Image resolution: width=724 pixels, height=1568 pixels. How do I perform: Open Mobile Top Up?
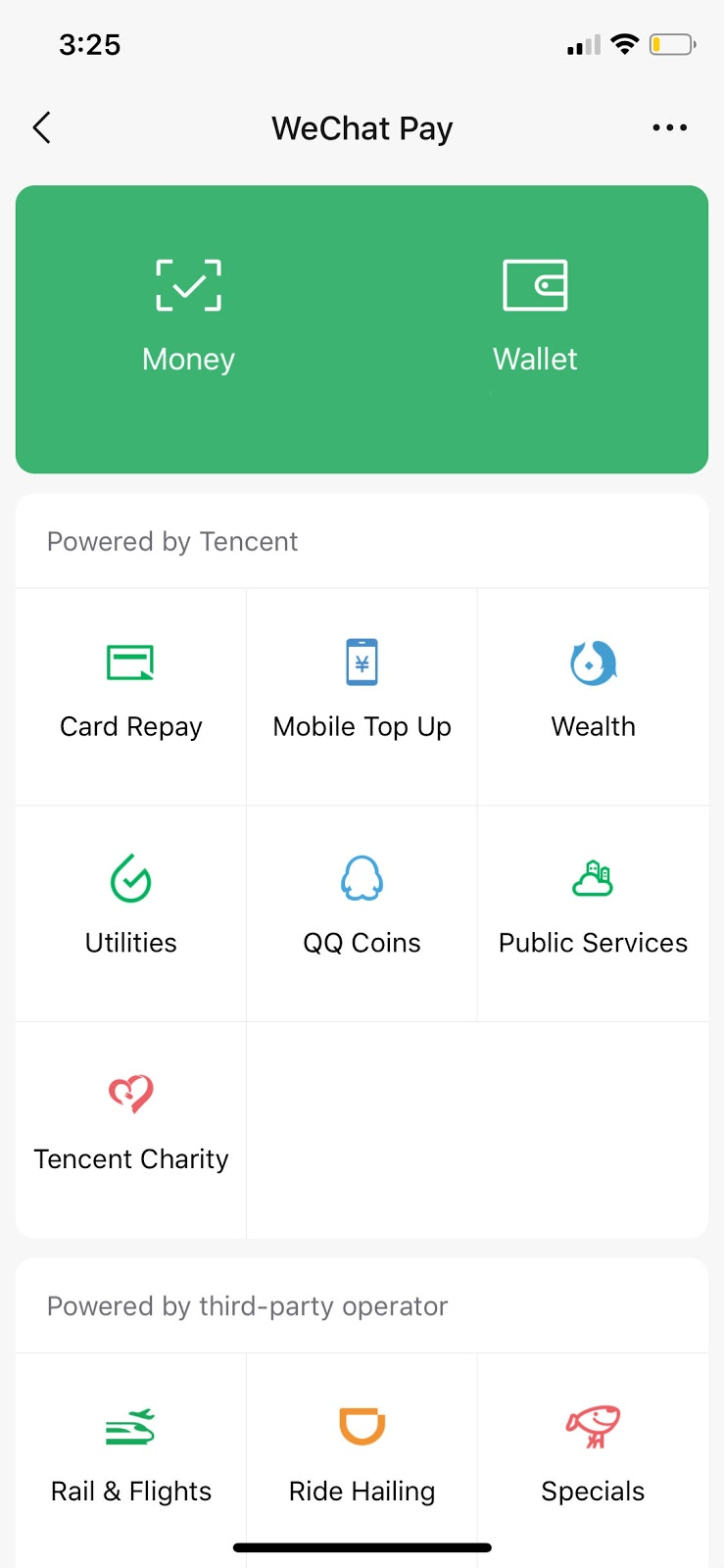pyautogui.click(x=362, y=697)
